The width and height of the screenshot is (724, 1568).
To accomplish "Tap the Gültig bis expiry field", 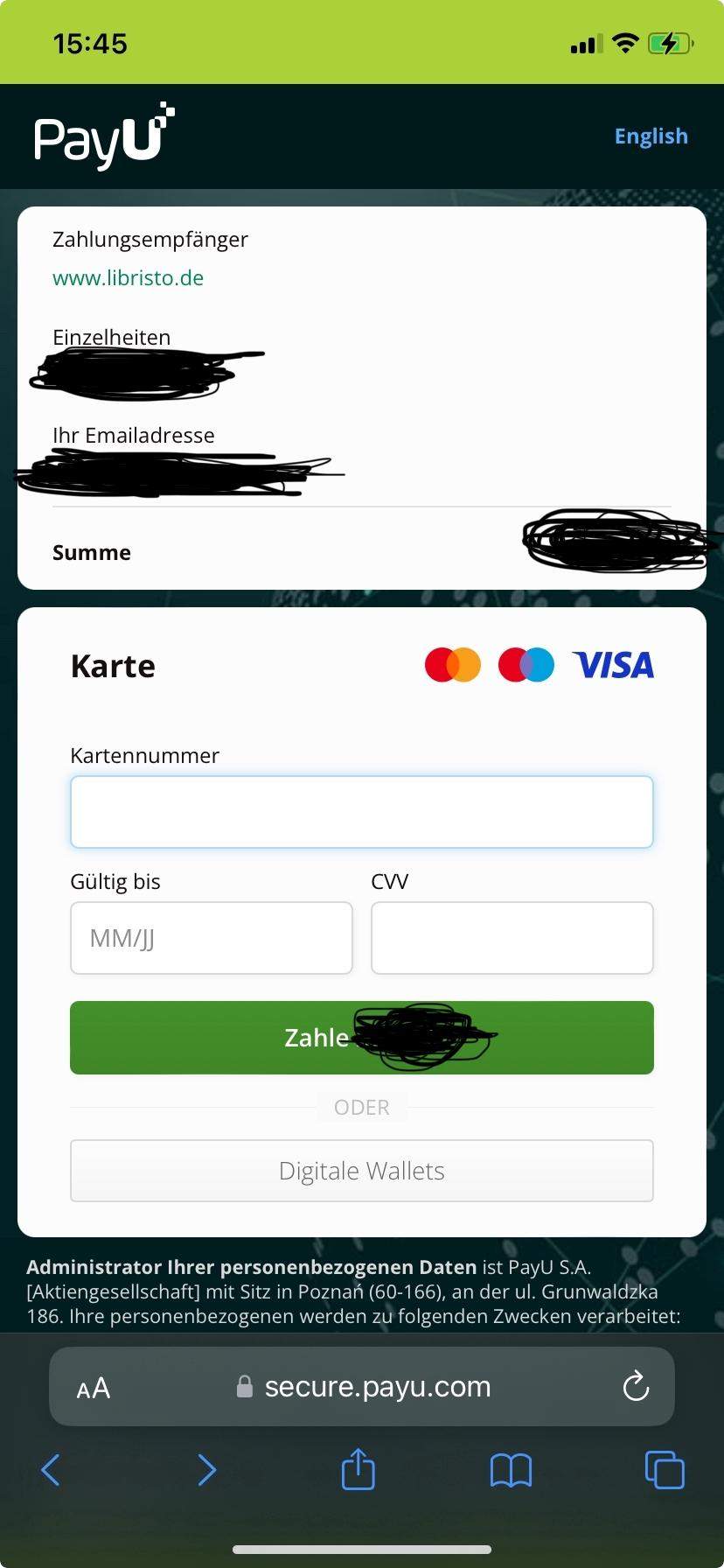I will tap(211, 938).
